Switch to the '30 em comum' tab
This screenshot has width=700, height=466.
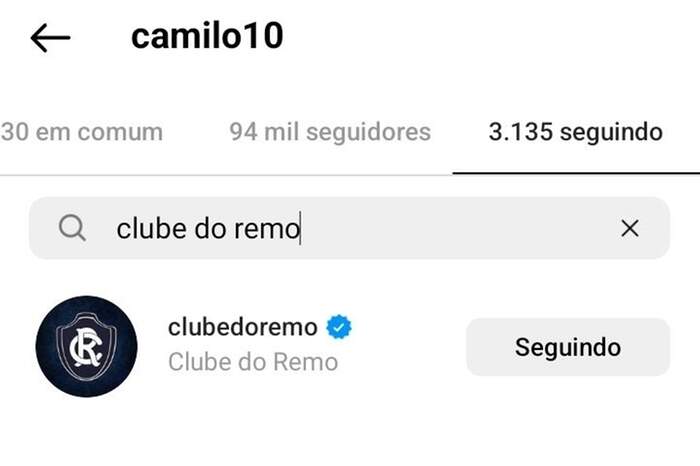tap(82, 132)
